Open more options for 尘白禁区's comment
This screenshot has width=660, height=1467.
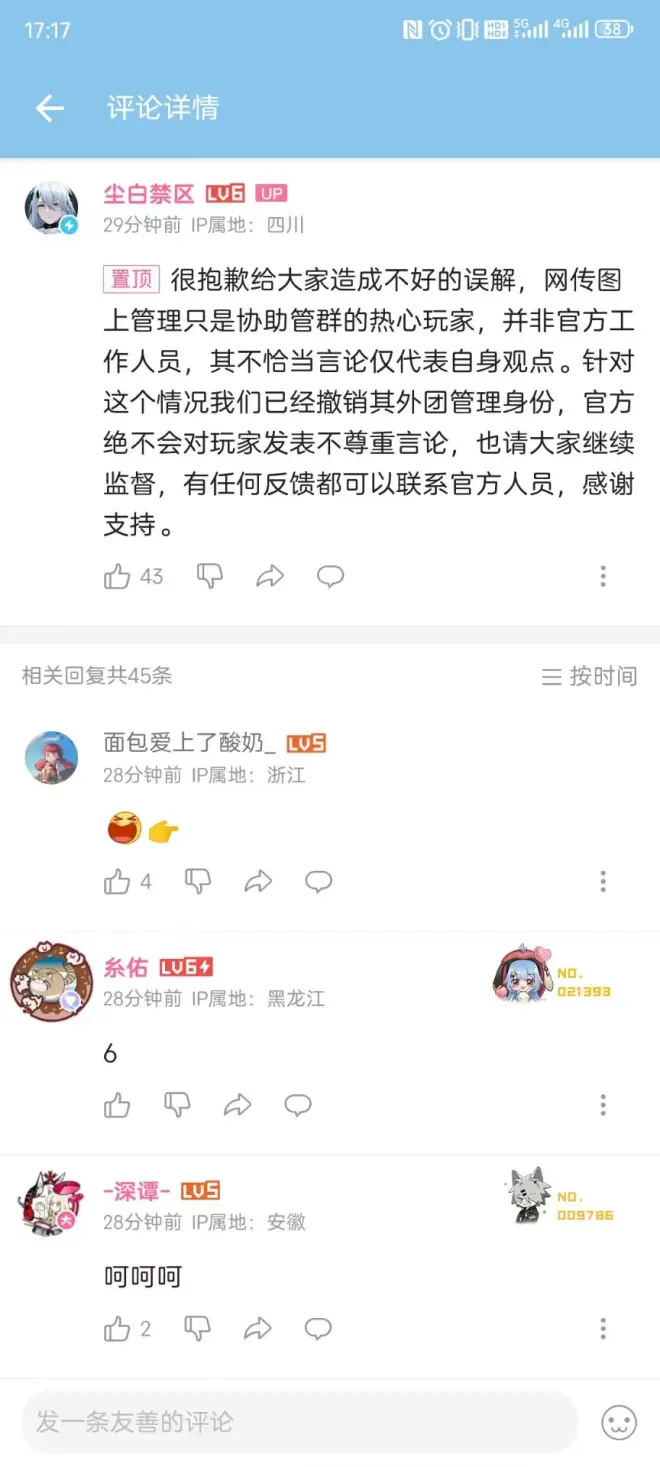[603, 577]
